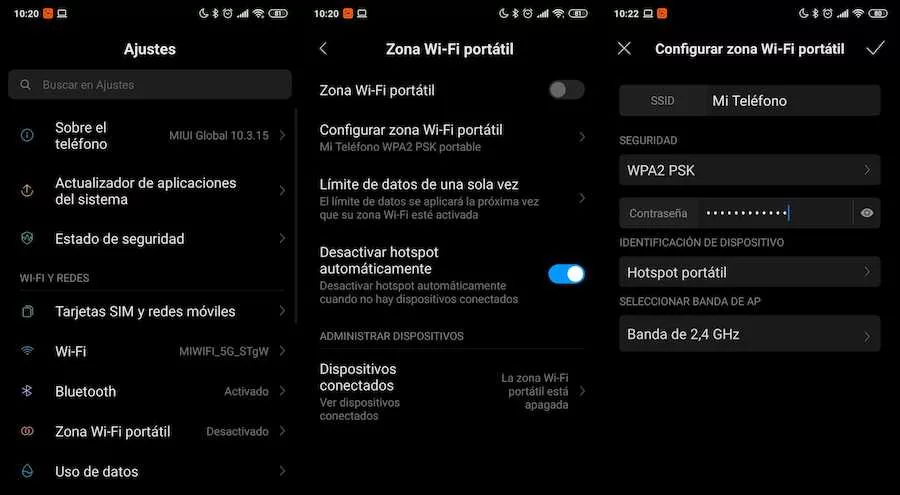
Task: Open the Bluetooth settings row
Action: coord(150,391)
